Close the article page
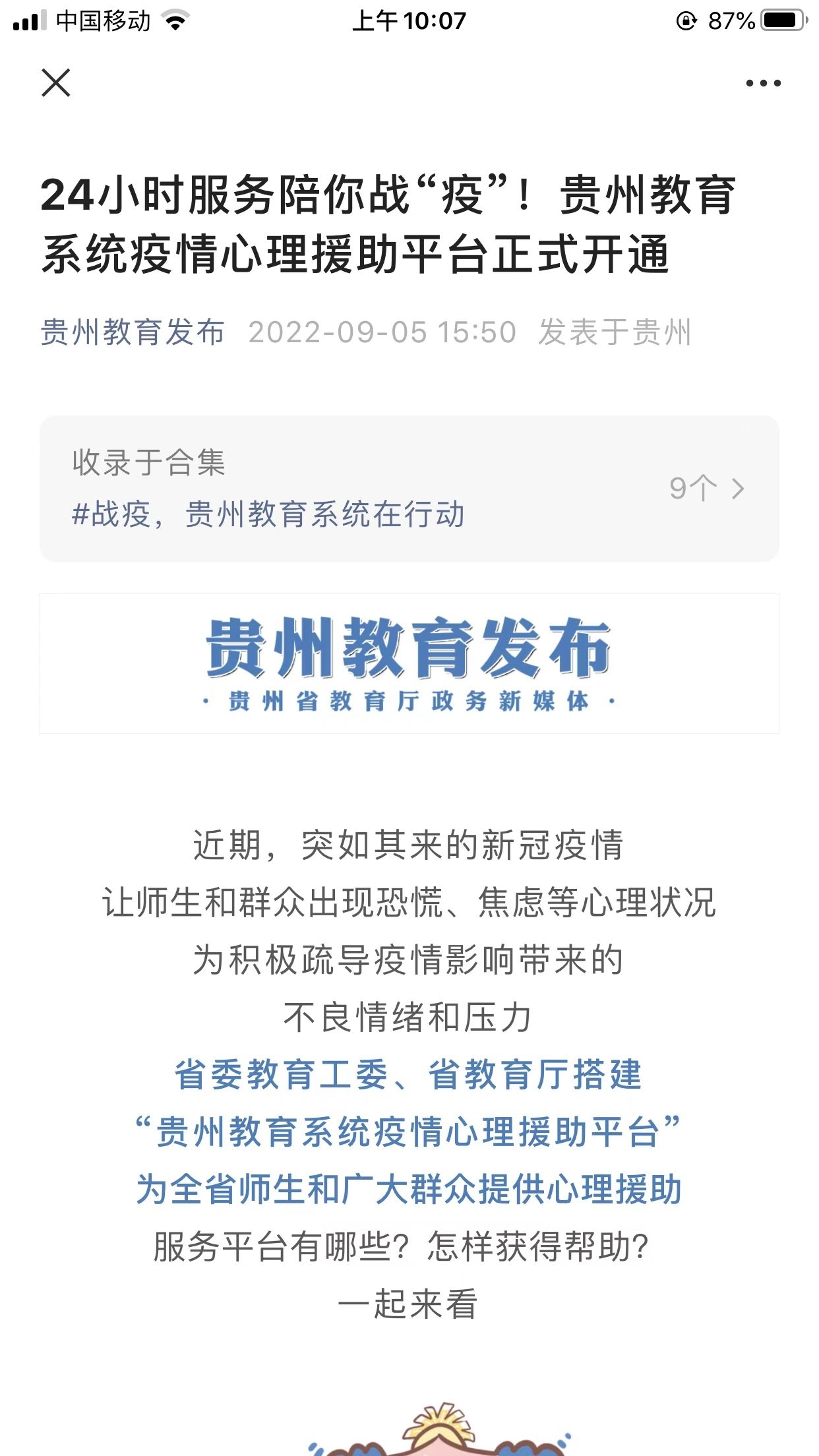This screenshot has width=819, height=1456. (x=56, y=83)
